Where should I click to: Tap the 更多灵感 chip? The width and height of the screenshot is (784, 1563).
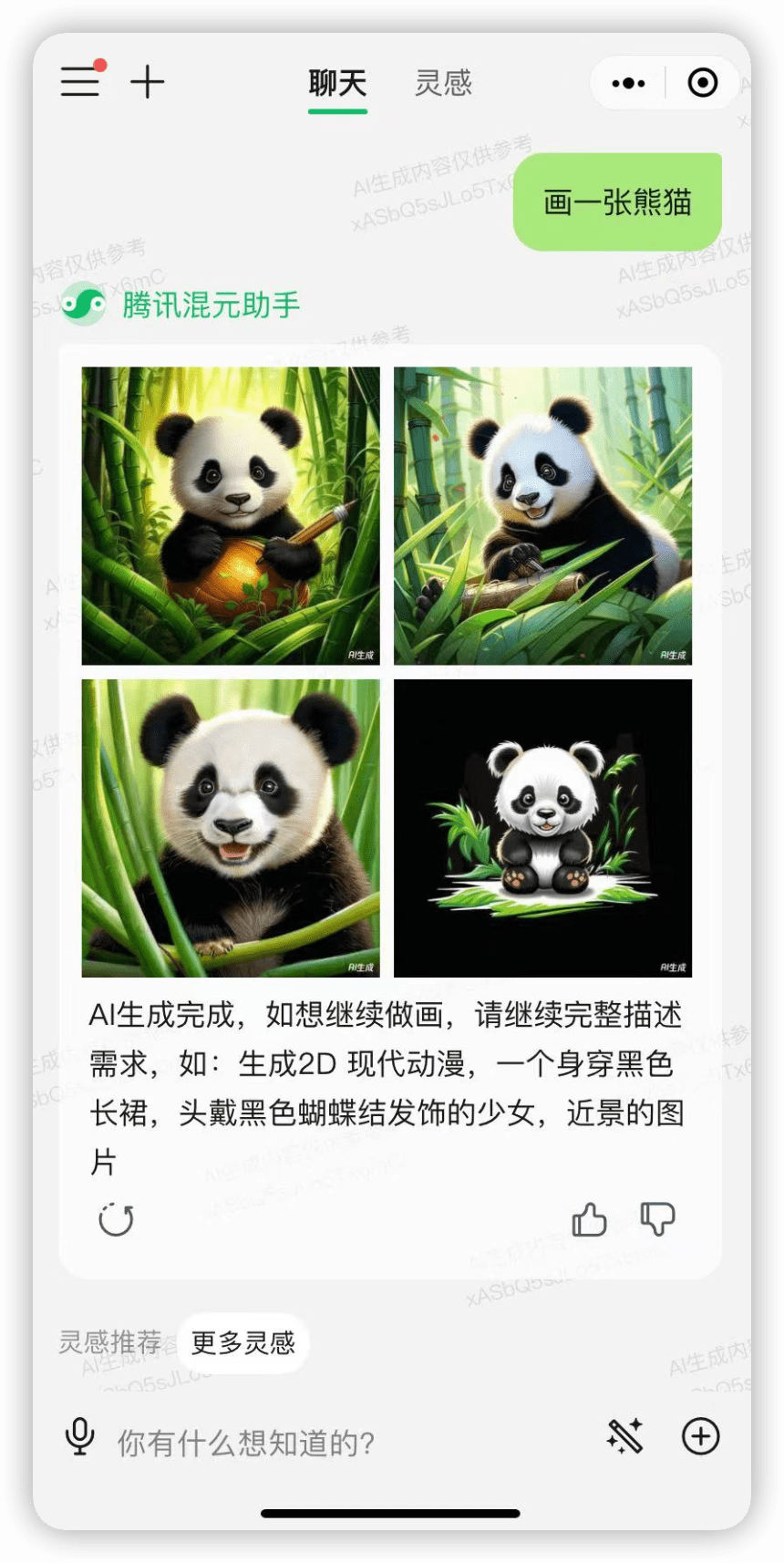242,1342
